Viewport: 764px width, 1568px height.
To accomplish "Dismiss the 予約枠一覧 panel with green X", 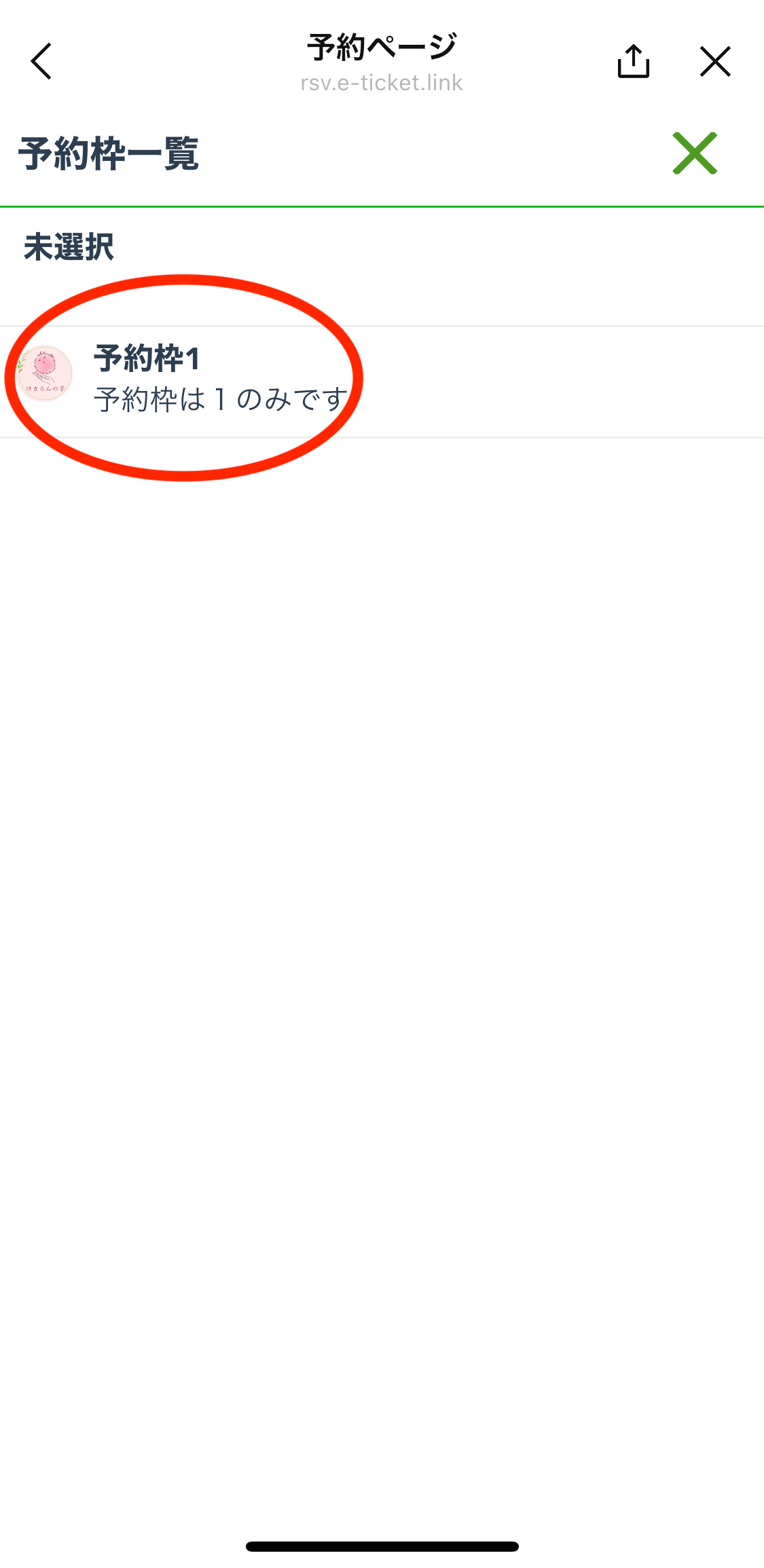I will click(x=695, y=153).
